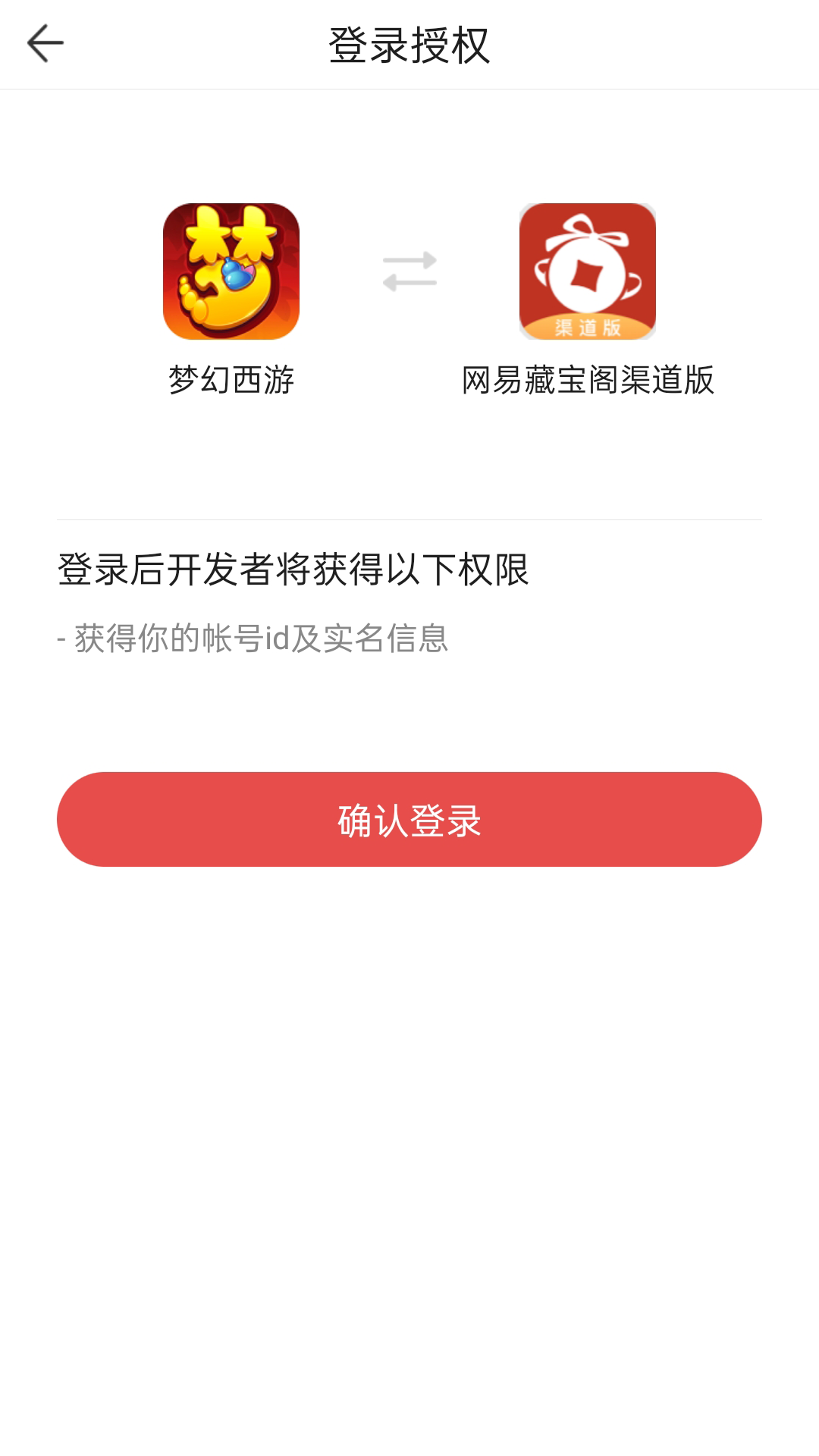Tap the 网易藏宝阁渠道版 app icon
The height and width of the screenshot is (1456, 819).
pyautogui.click(x=585, y=271)
